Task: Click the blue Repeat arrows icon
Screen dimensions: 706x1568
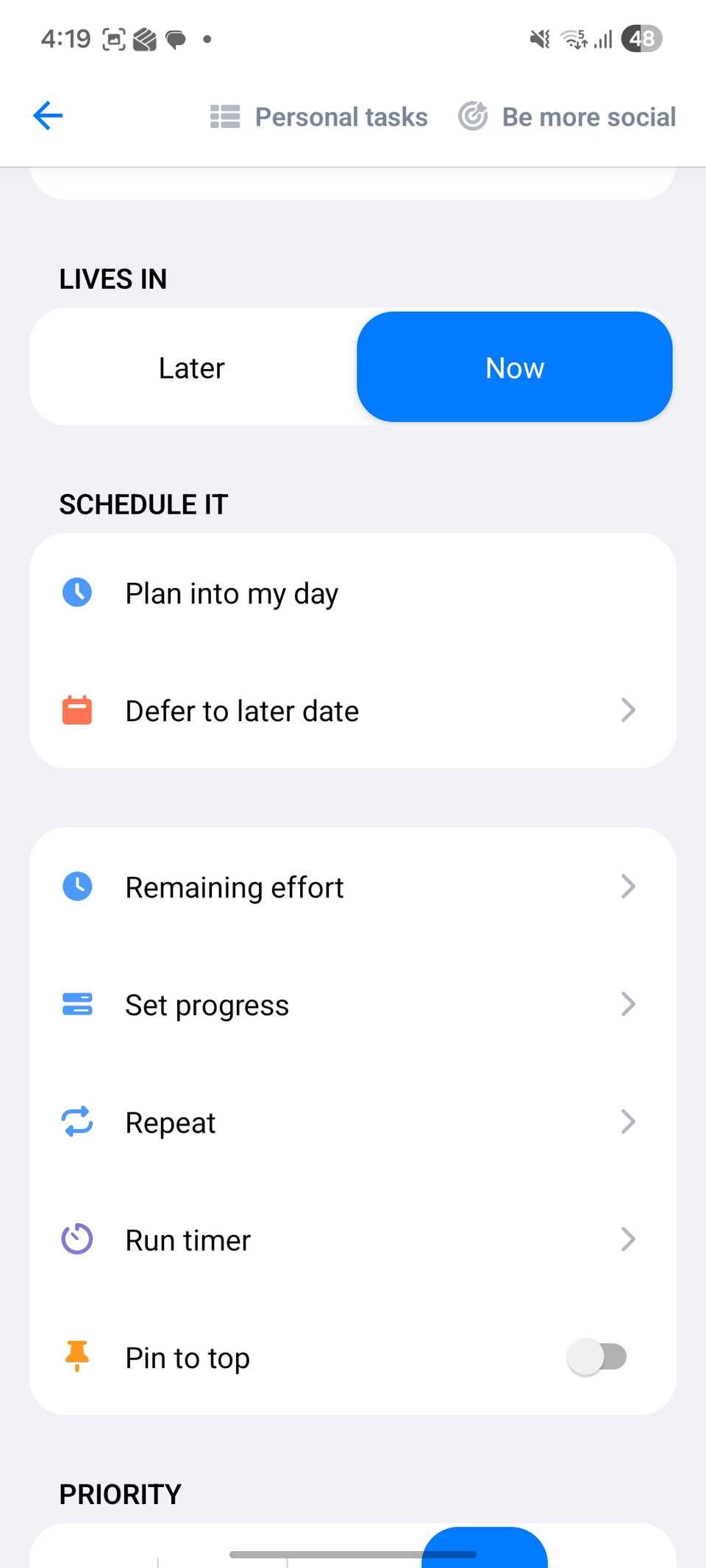Action: (x=76, y=1122)
